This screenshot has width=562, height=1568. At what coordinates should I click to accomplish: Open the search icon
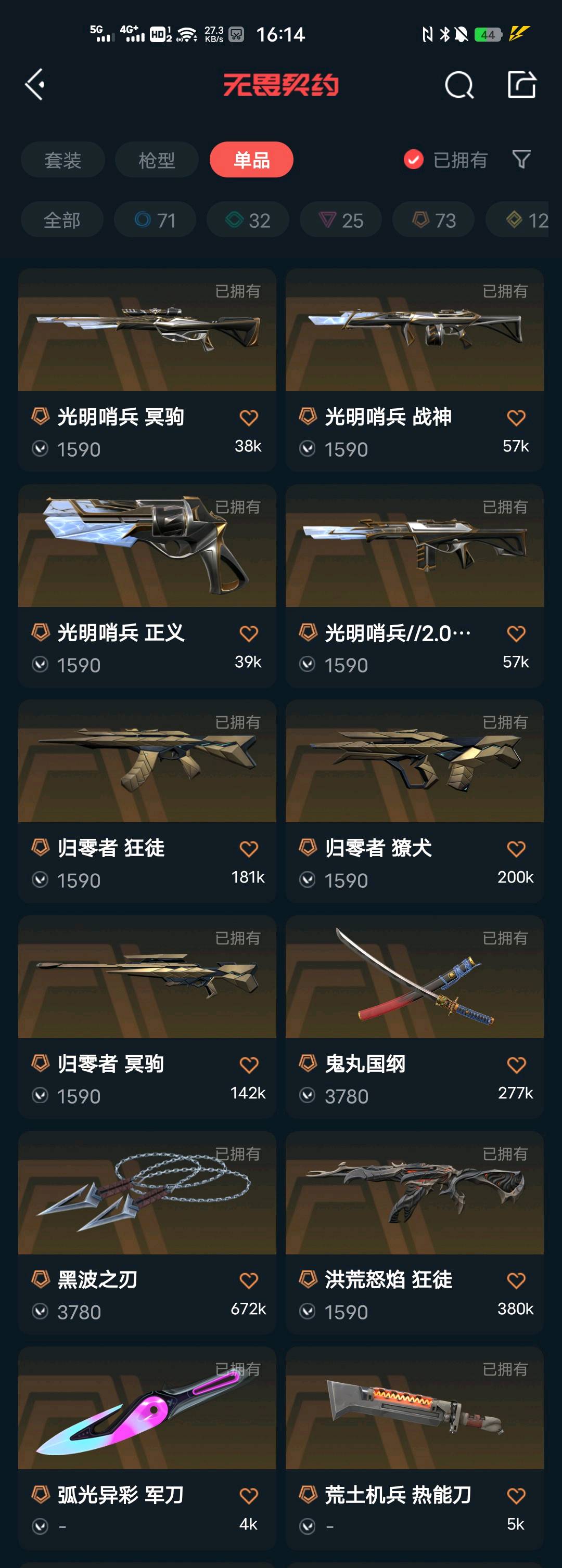pos(458,85)
